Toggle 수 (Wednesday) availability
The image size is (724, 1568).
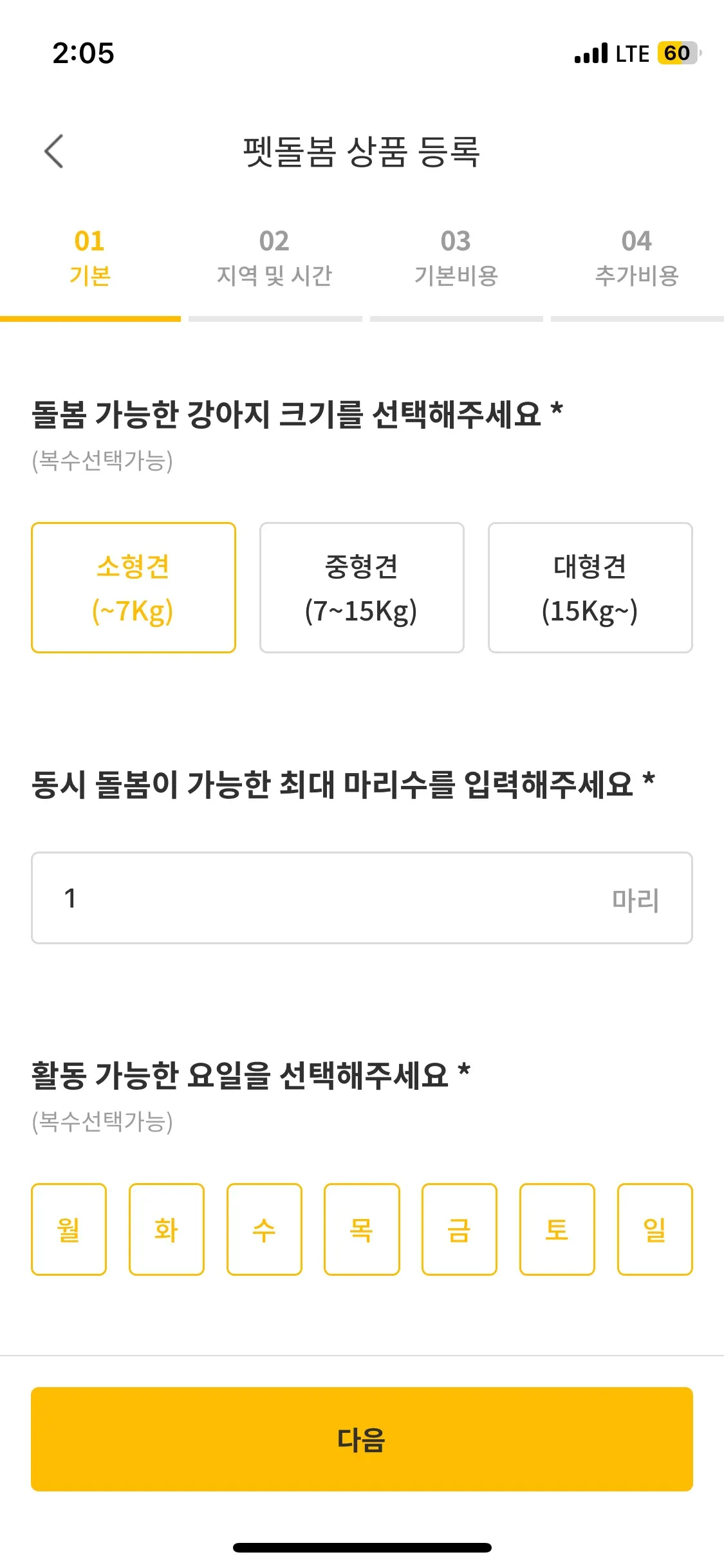pyautogui.click(x=264, y=1229)
